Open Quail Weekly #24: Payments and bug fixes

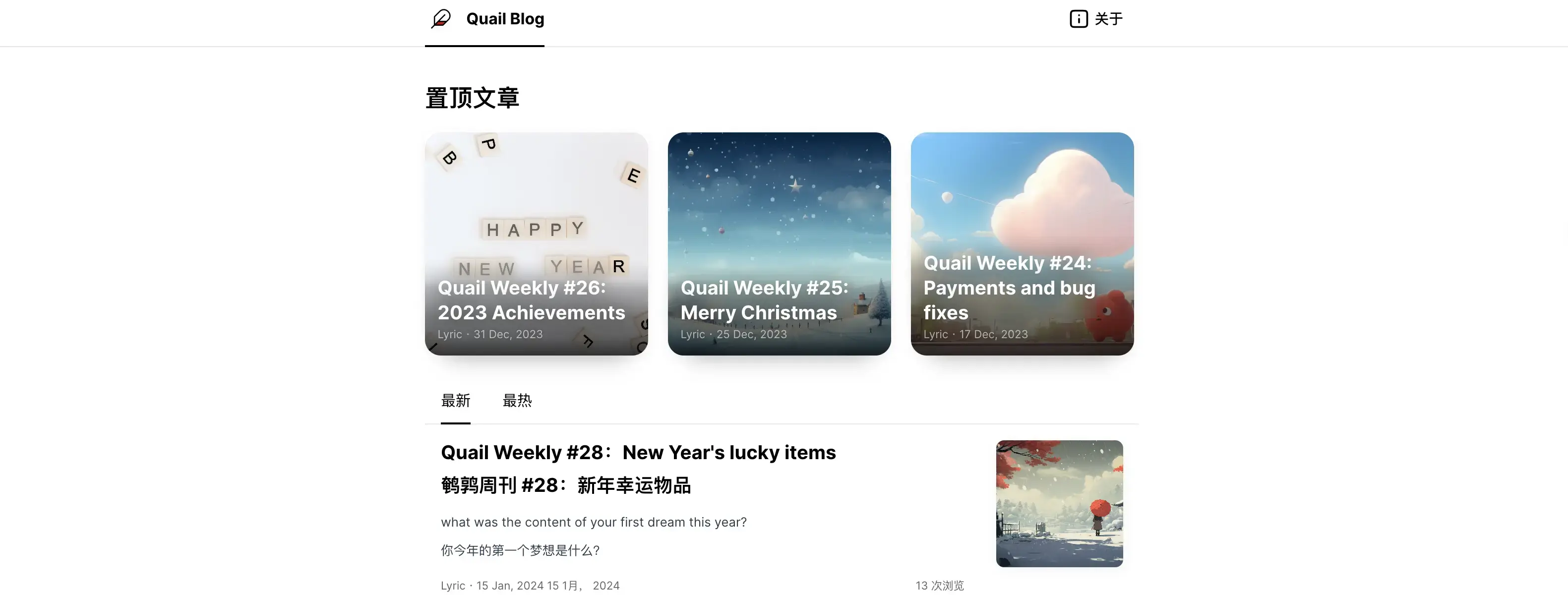(x=1022, y=243)
